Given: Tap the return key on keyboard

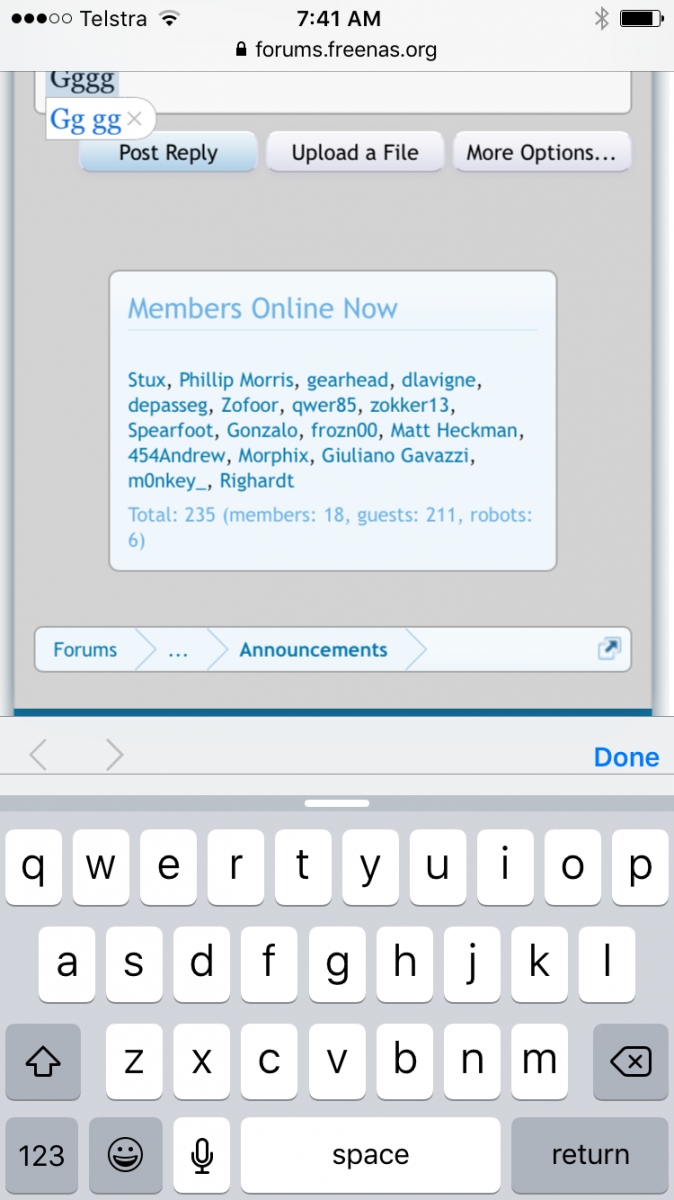Looking at the screenshot, I should [x=590, y=1156].
